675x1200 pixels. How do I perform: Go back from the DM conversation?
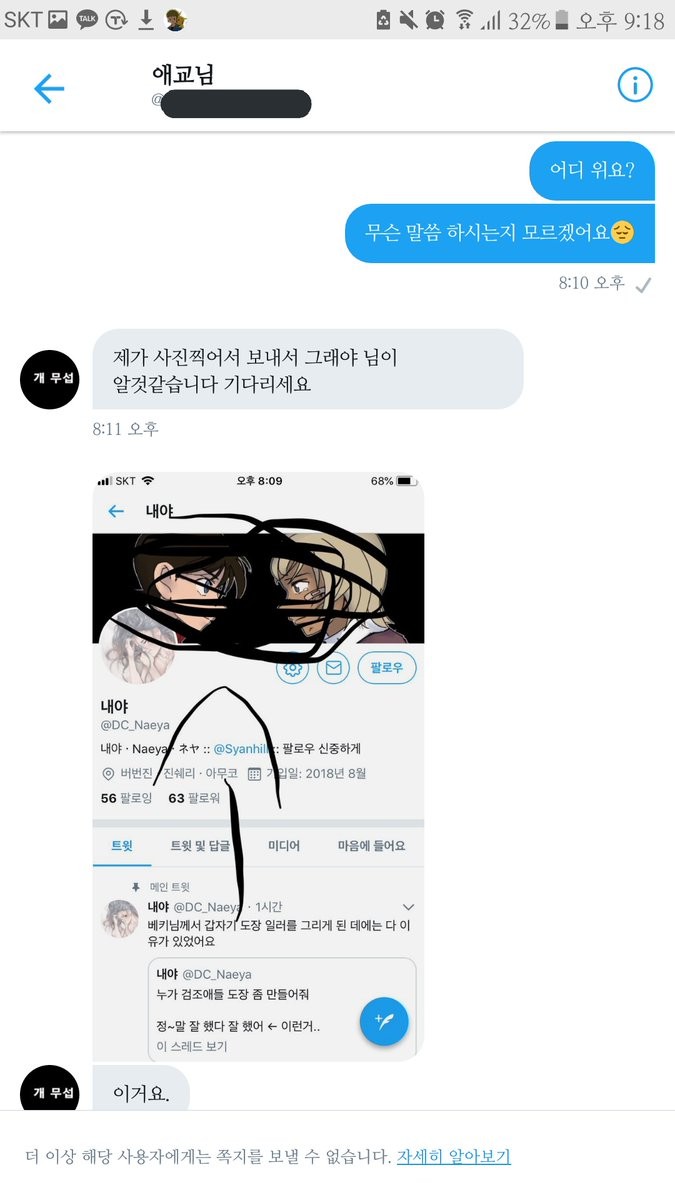point(48,88)
